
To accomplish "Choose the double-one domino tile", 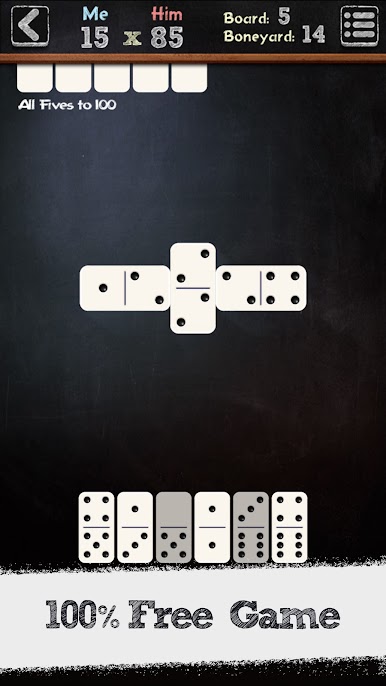I will click(212, 527).
